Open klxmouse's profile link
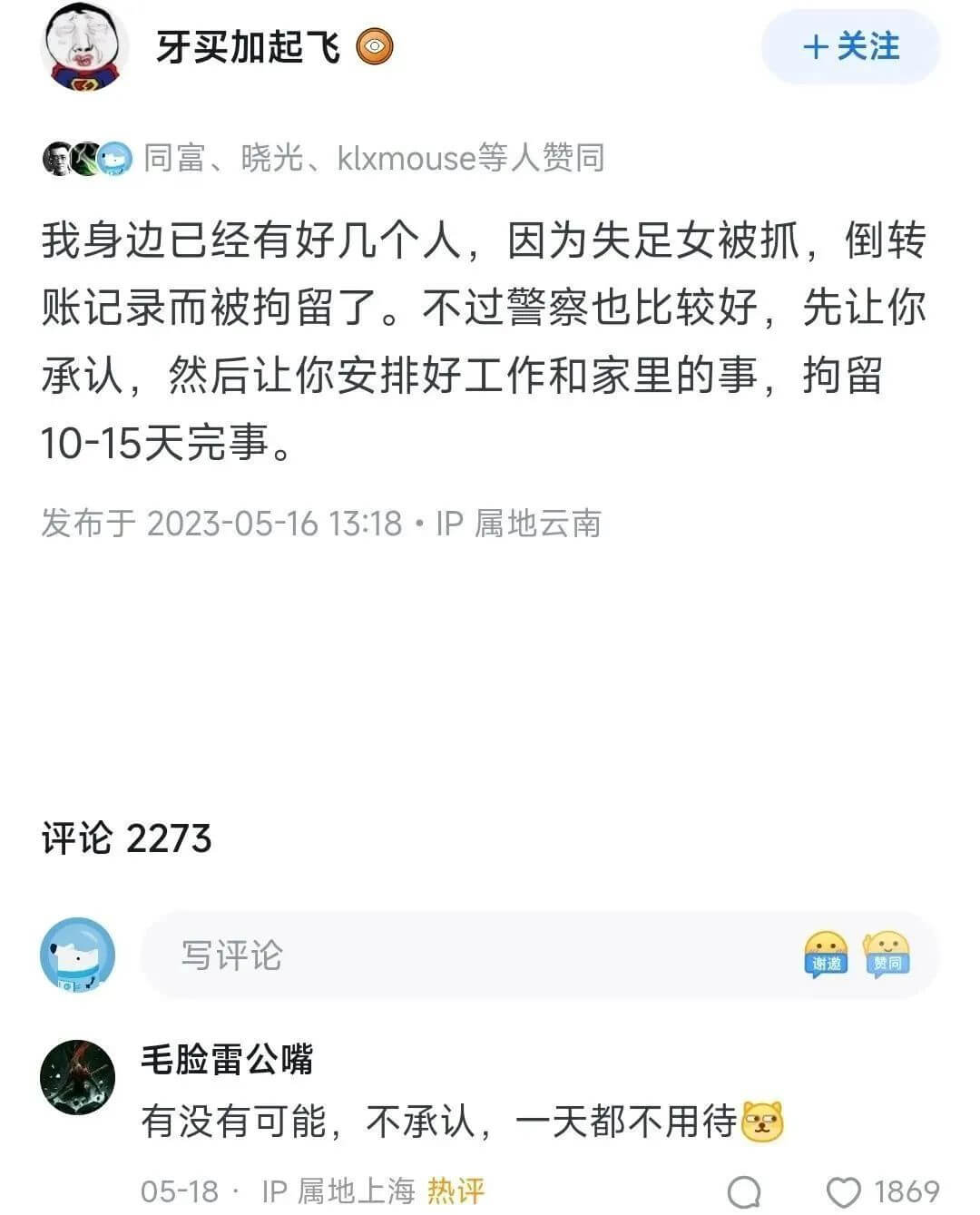The width and height of the screenshot is (980, 1215). pyautogui.click(x=406, y=159)
